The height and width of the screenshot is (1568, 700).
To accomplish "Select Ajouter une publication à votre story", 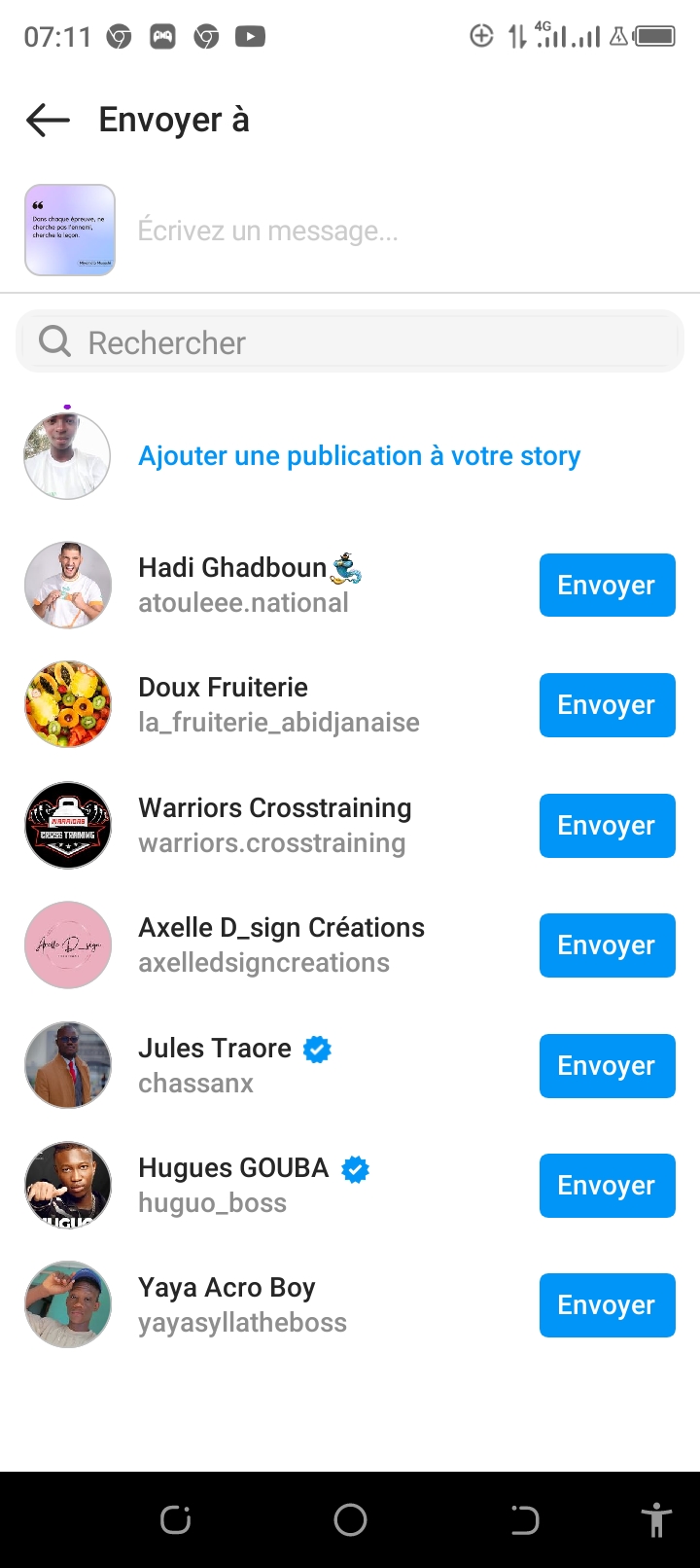I will [359, 456].
